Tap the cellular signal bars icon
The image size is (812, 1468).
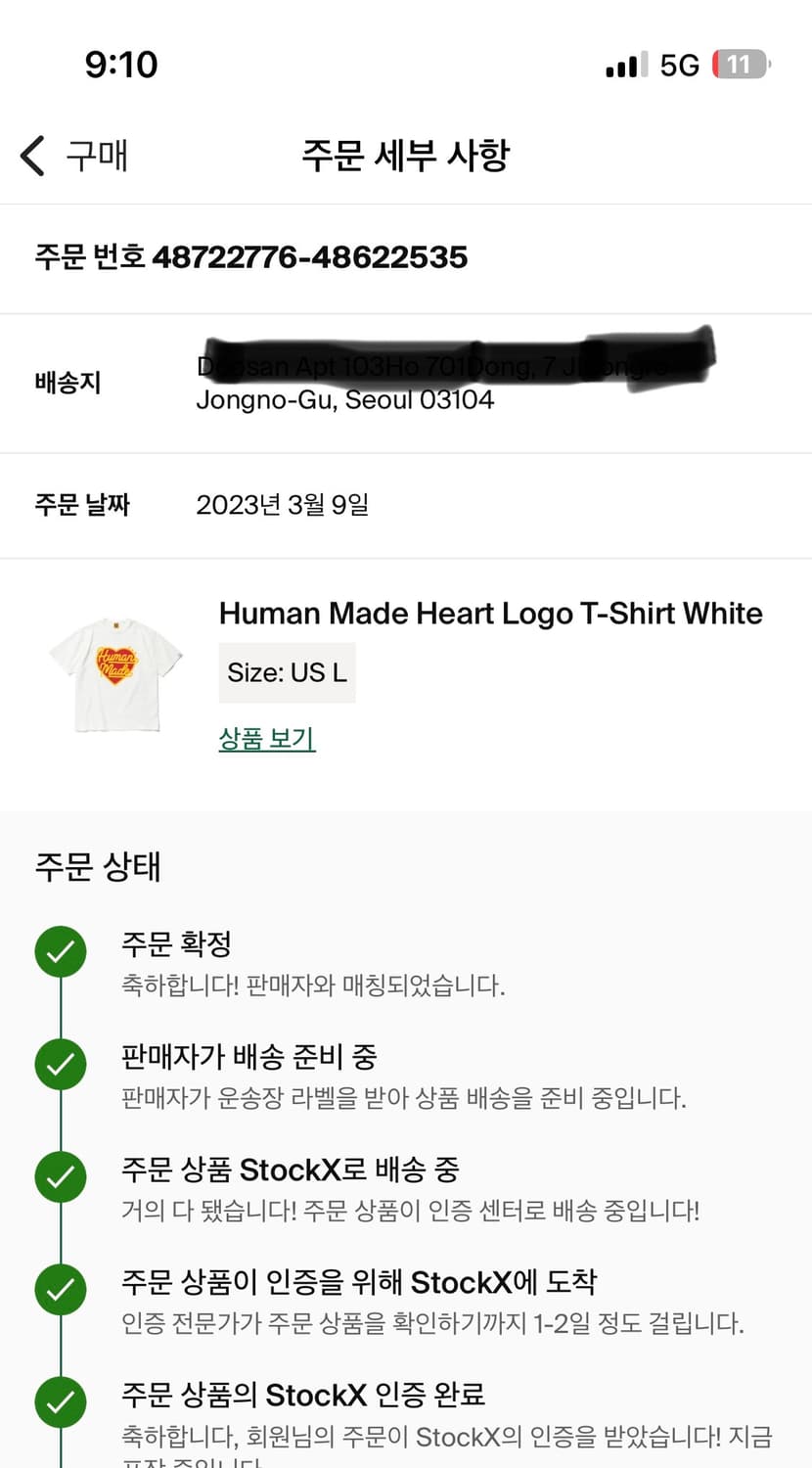coord(624,63)
